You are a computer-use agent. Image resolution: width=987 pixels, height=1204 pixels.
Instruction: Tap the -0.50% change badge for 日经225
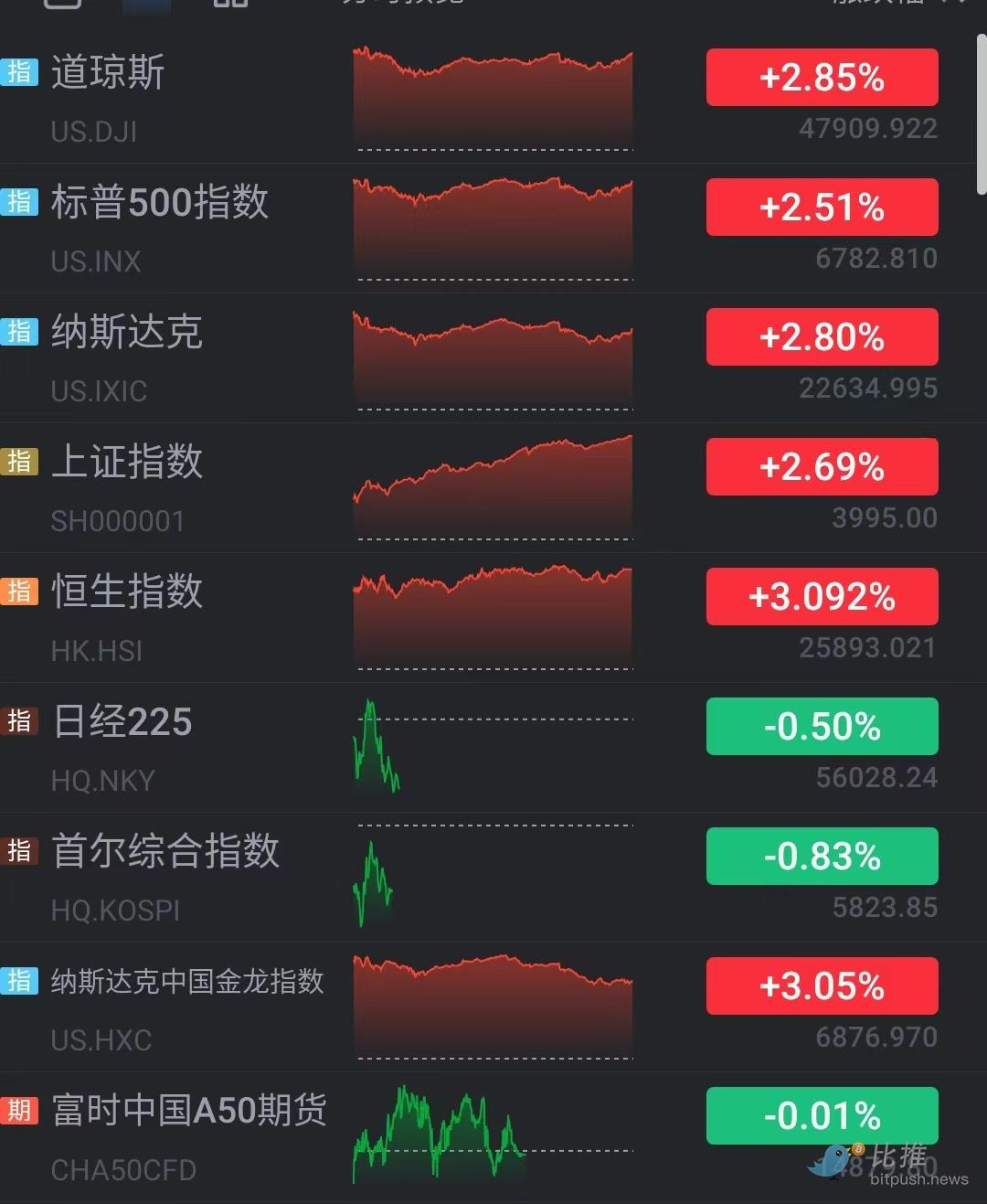(822, 727)
